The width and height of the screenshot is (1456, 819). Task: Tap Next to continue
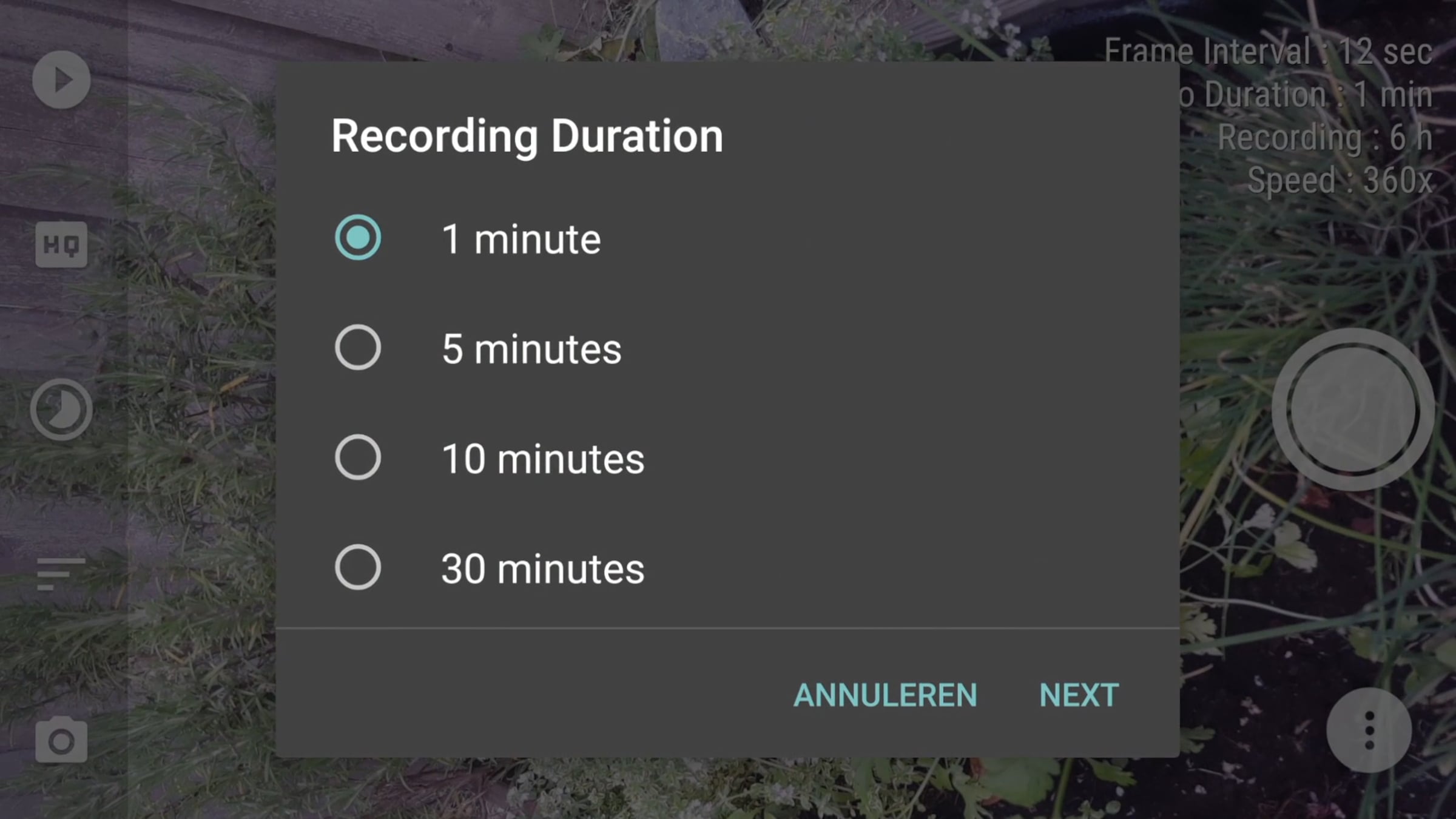click(1079, 695)
